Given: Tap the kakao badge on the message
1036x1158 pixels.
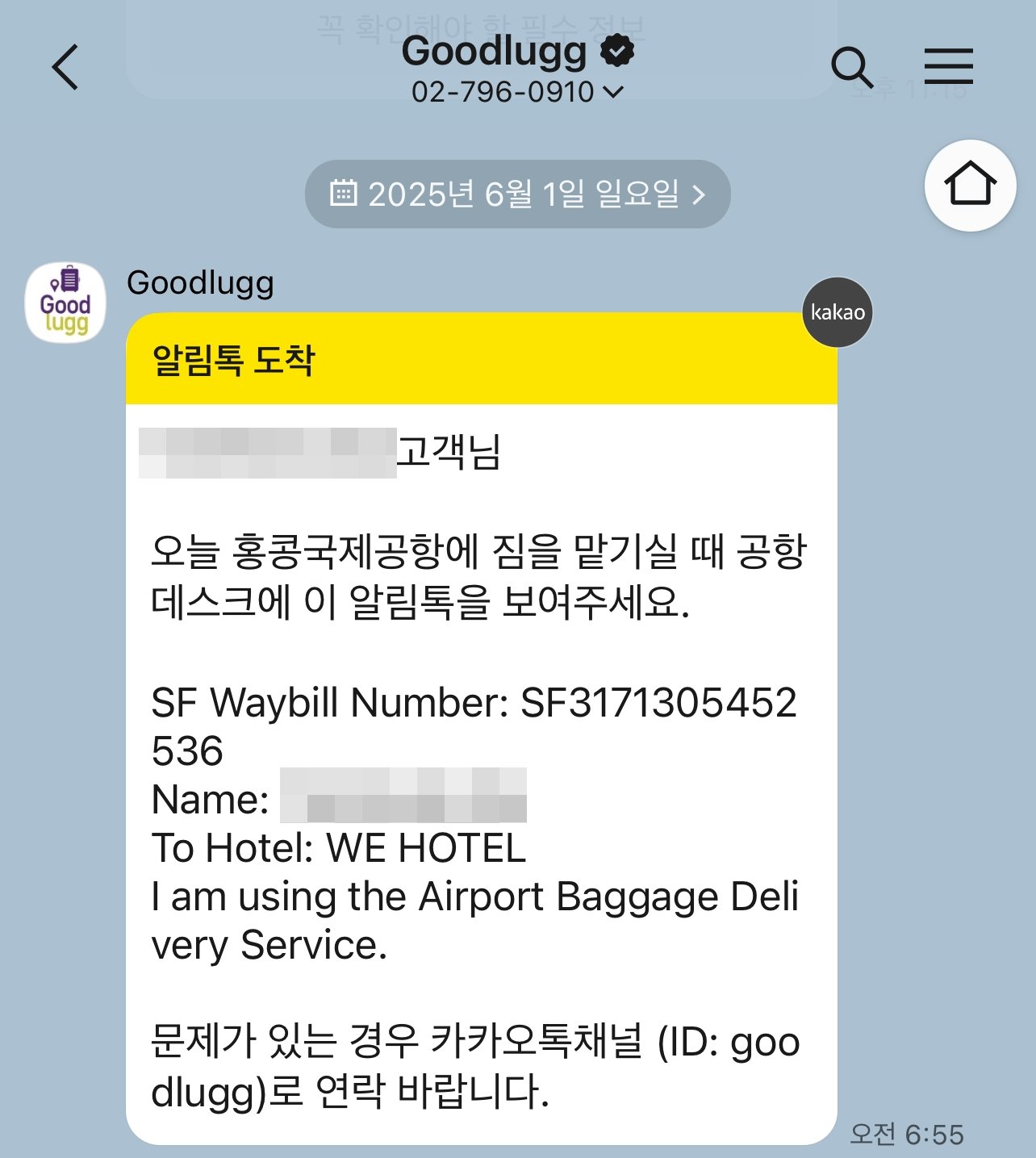Looking at the screenshot, I should tap(838, 311).
